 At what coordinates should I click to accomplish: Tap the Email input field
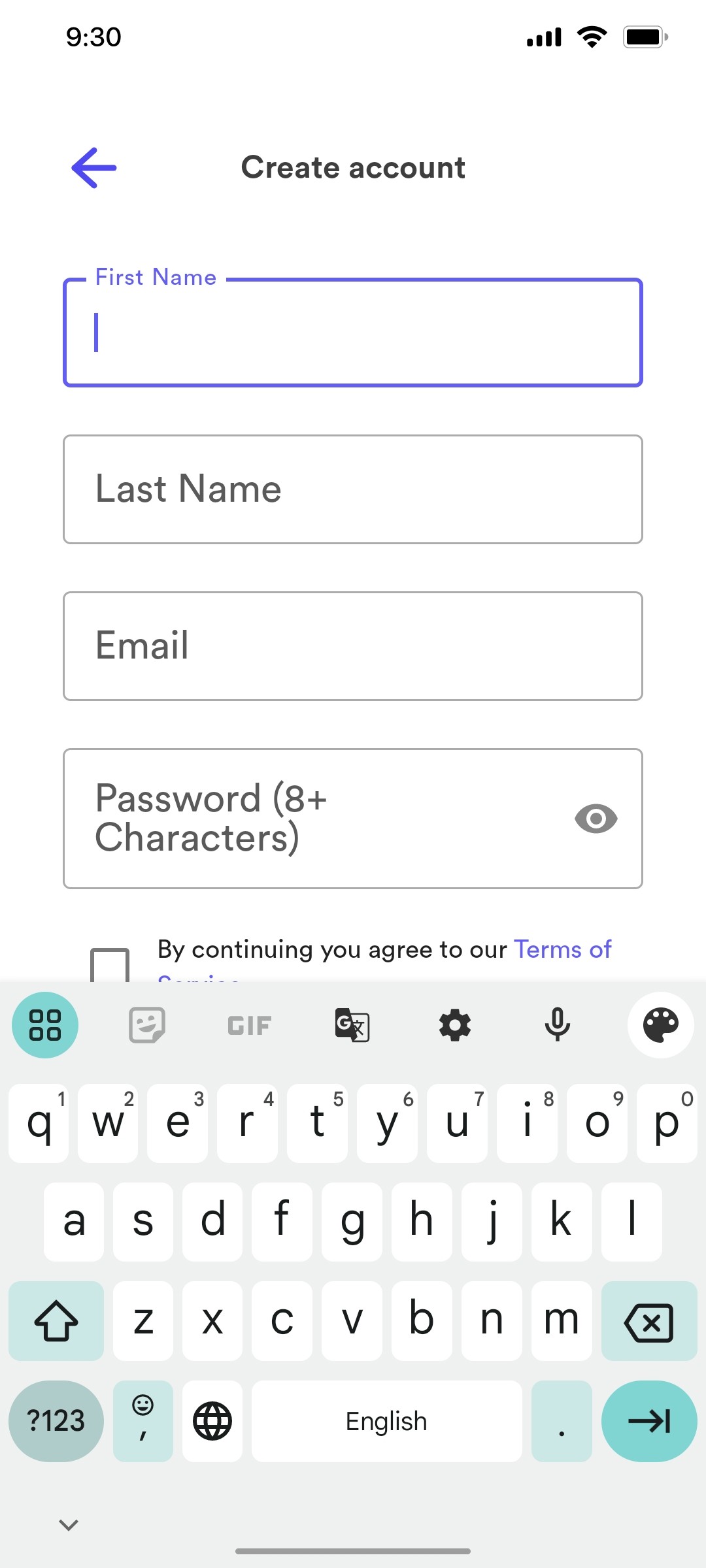tap(353, 645)
